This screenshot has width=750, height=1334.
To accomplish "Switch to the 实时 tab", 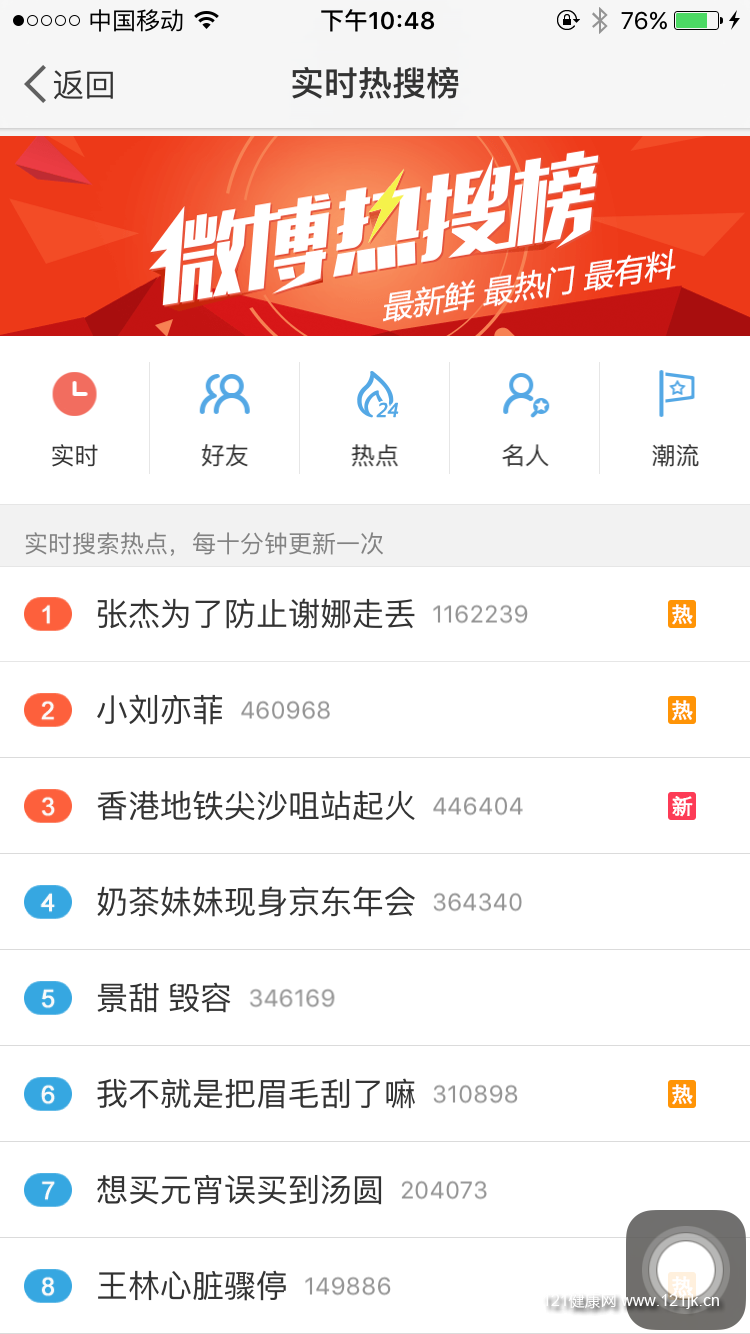I will point(74,418).
